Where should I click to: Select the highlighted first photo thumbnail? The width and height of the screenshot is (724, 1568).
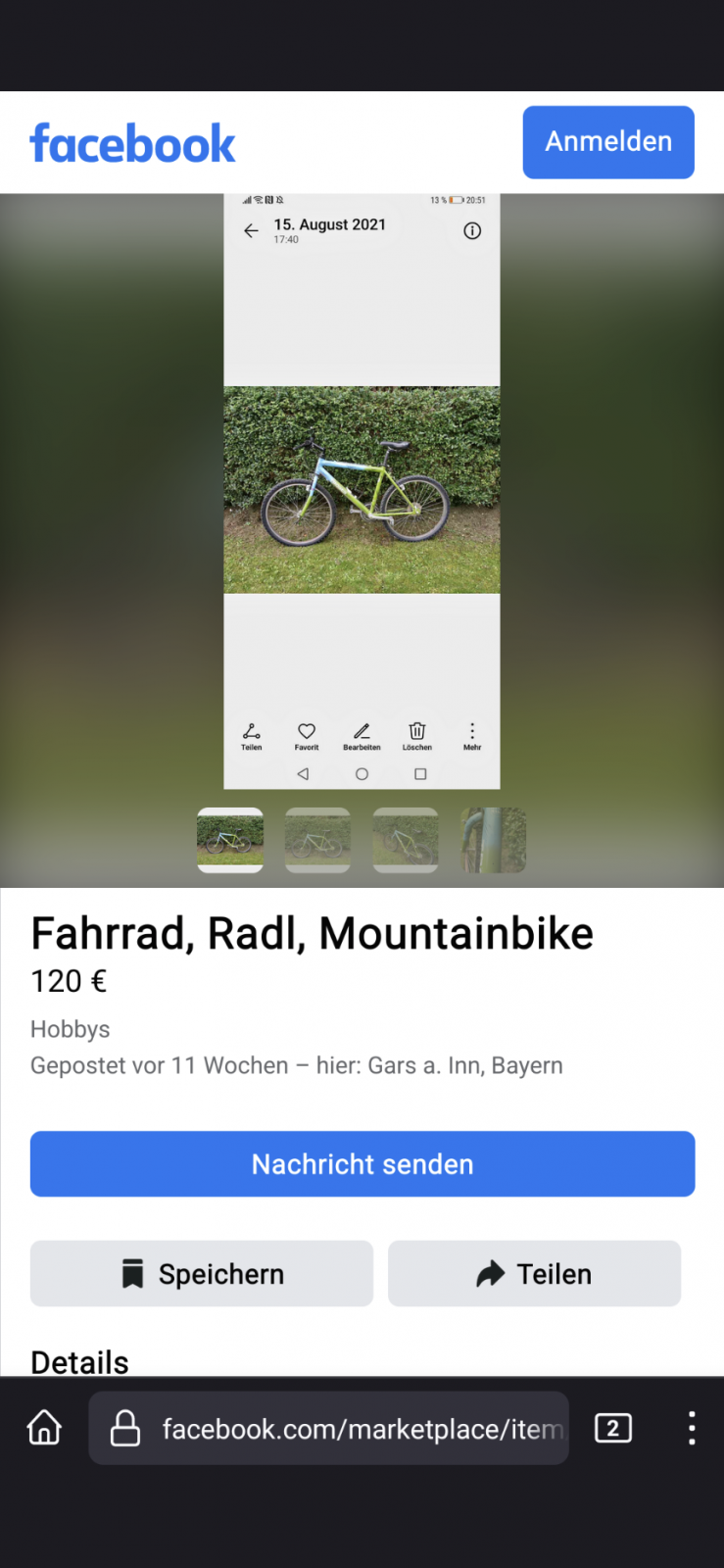(230, 840)
